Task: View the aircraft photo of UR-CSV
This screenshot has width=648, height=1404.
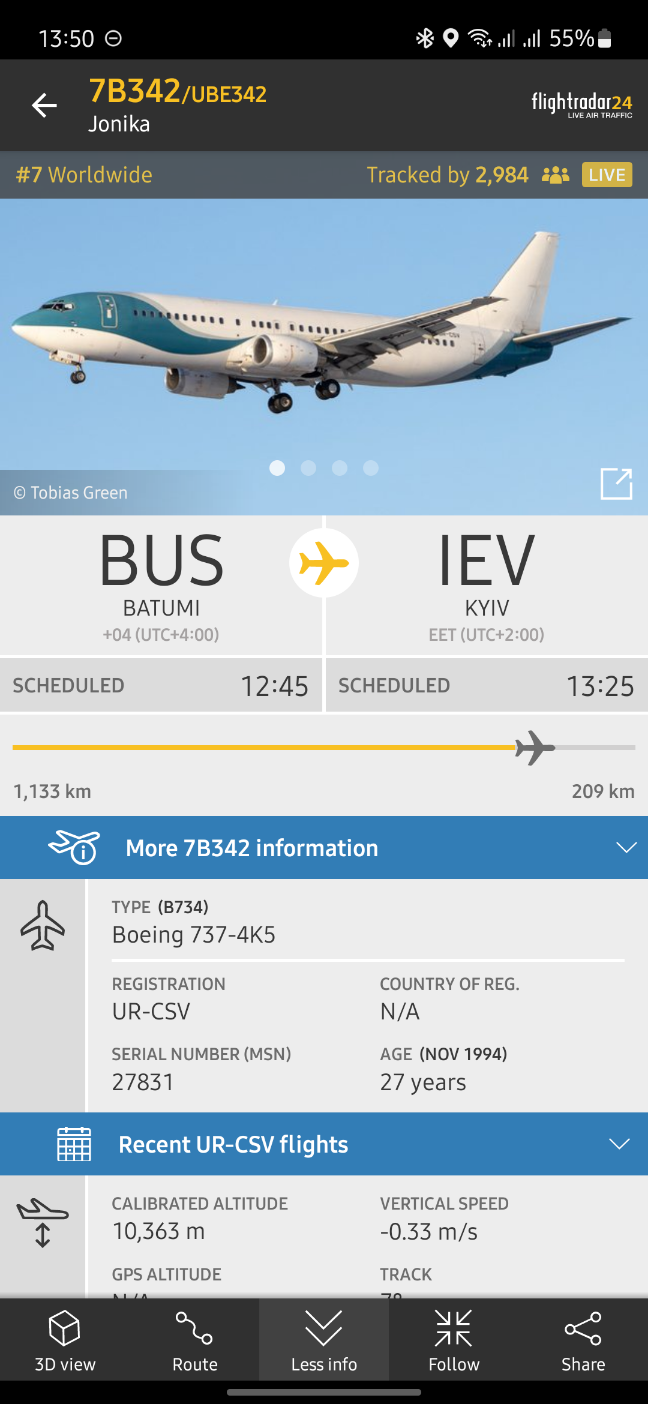Action: 324,330
